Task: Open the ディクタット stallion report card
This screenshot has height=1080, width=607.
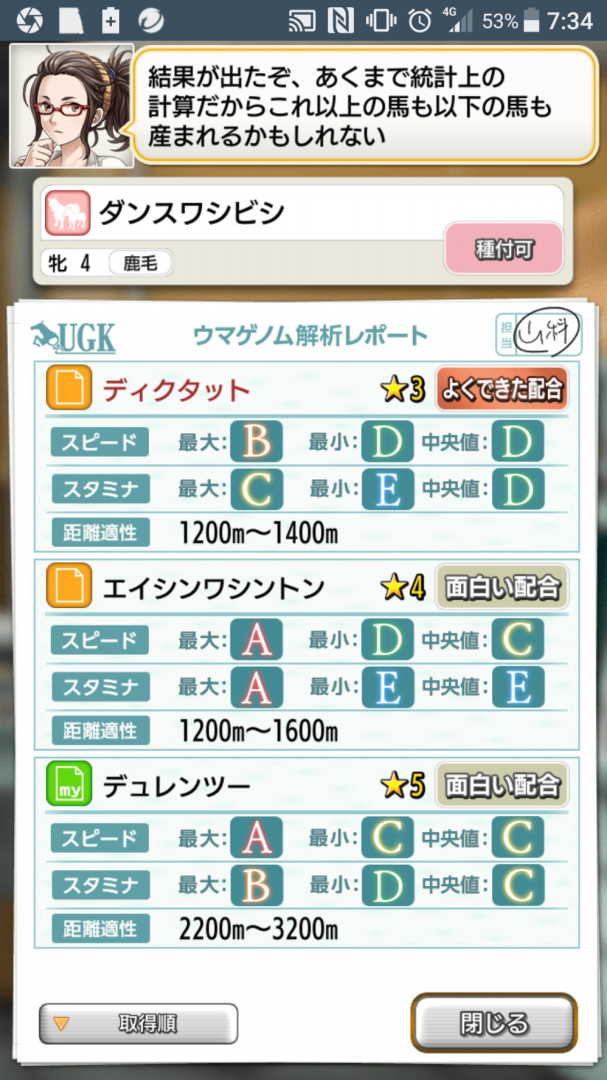Action: pos(176,389)
